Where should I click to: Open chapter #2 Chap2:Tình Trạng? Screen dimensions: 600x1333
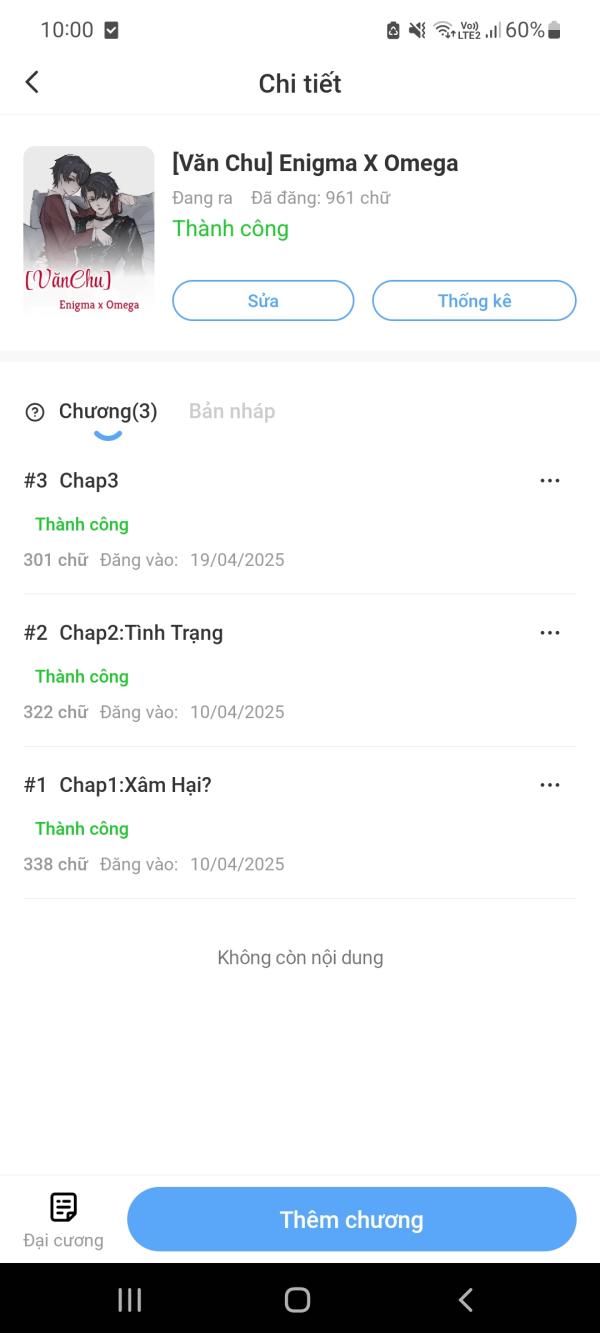point(140,633)
